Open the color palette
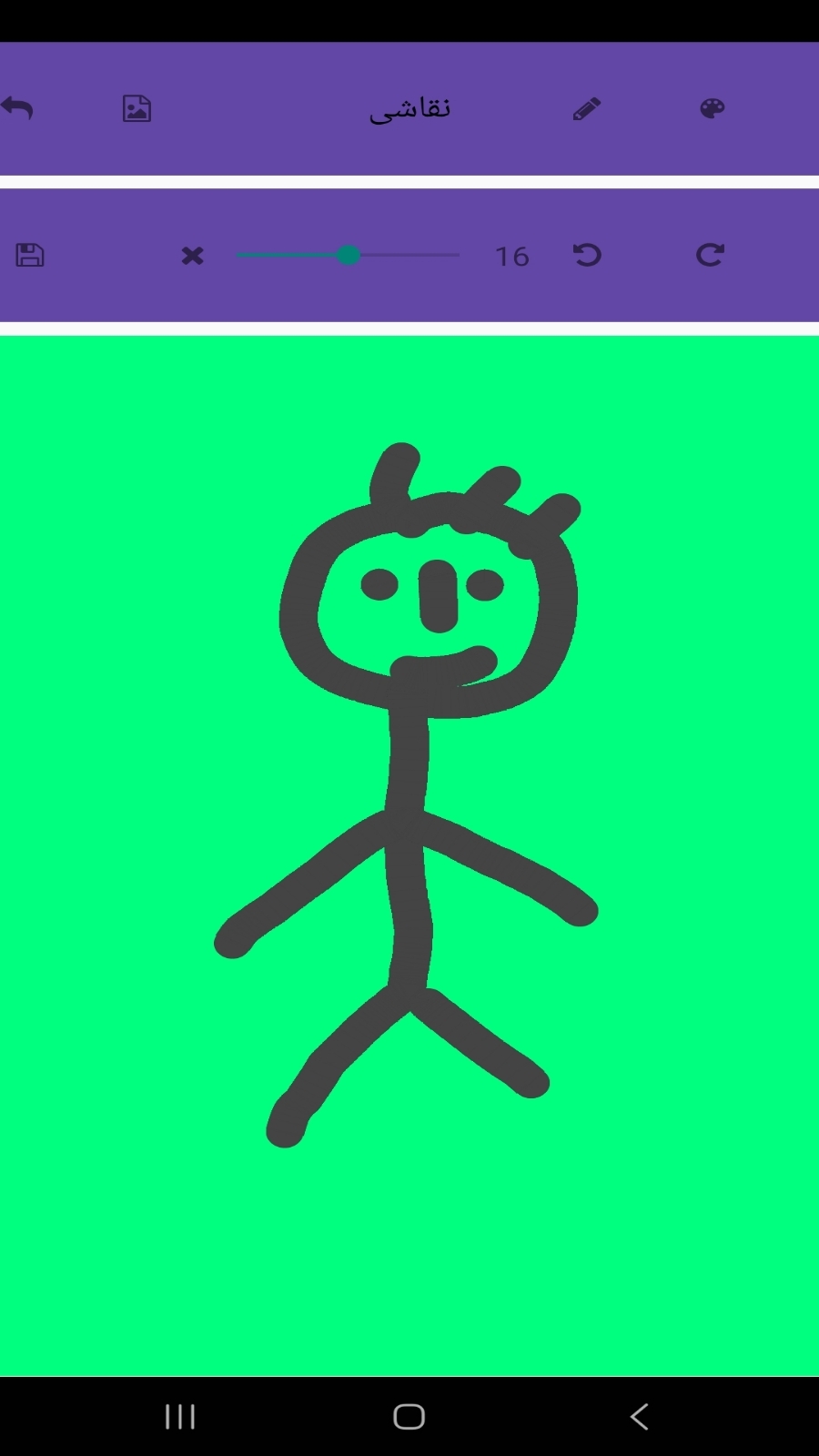 pos(712,108)
